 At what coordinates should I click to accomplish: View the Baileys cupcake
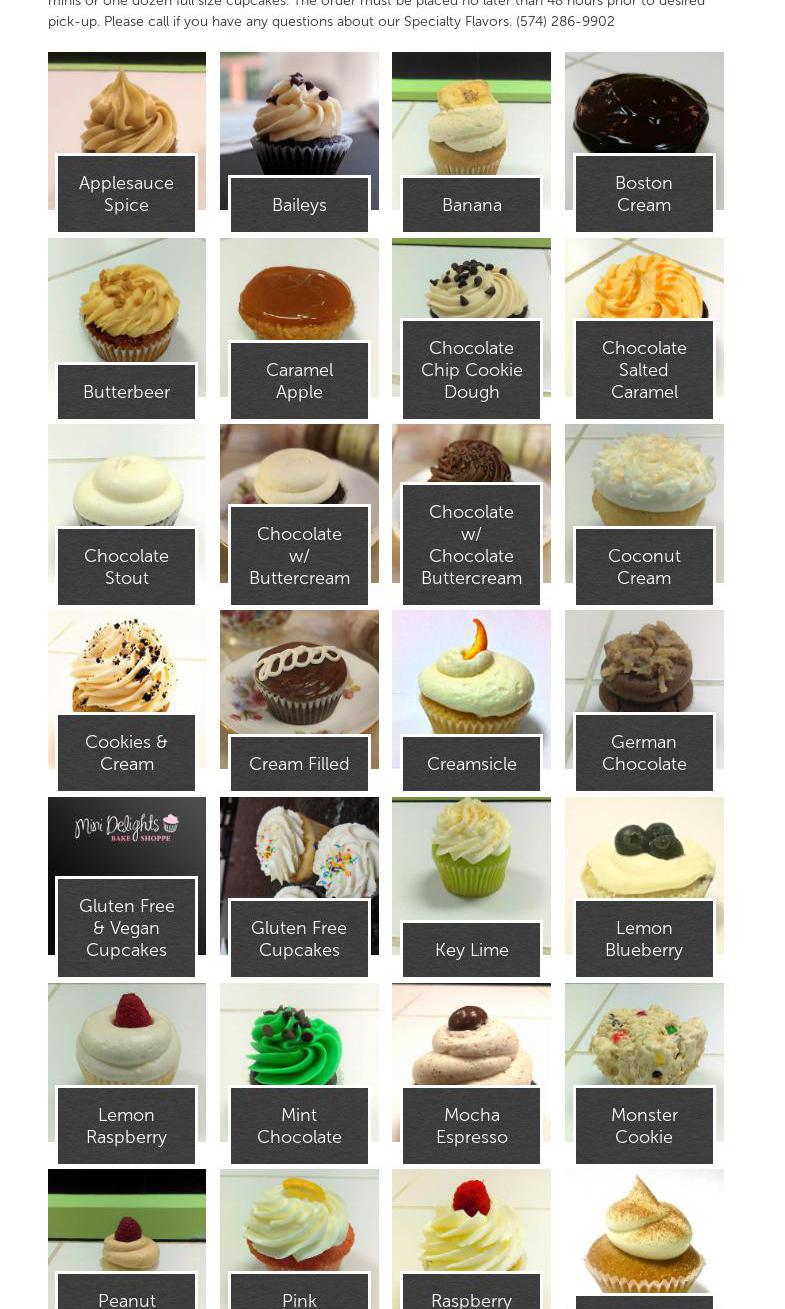click(x=299, y=204)
